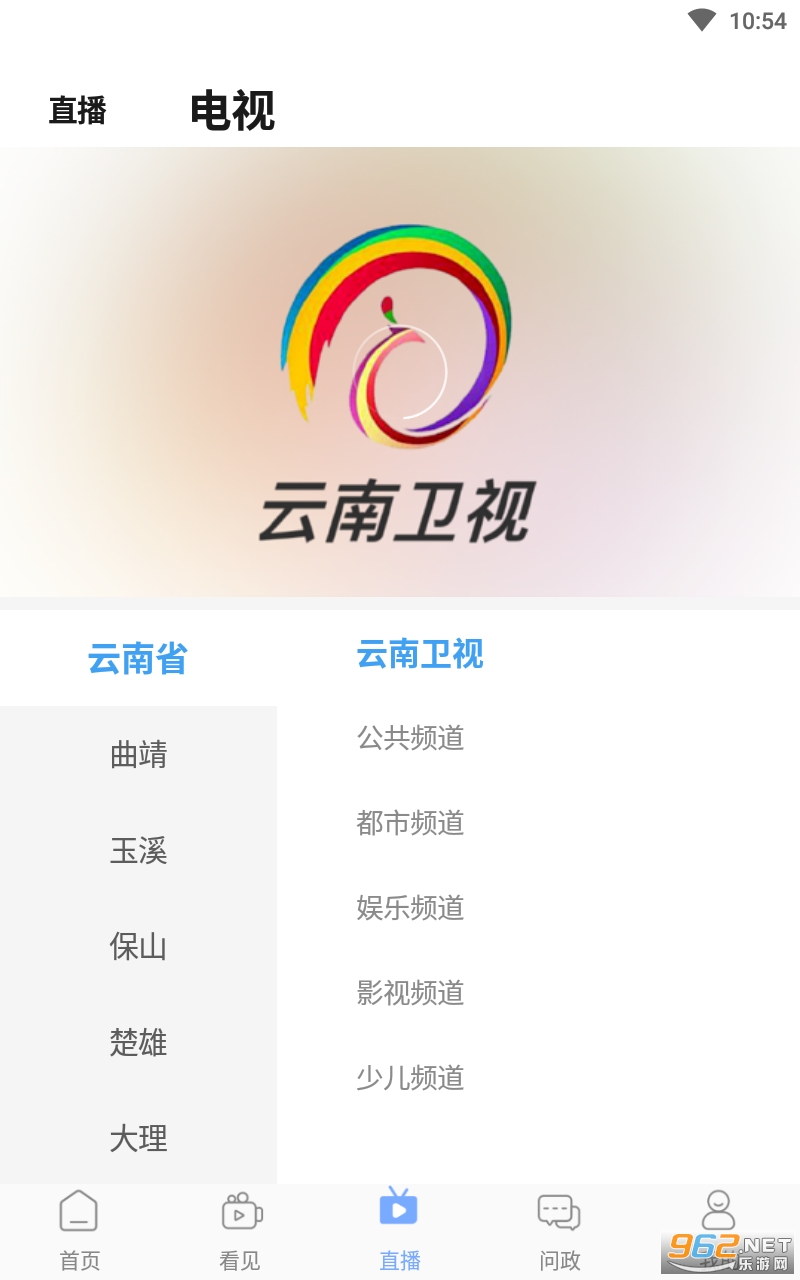Select the 电视 top tab
Image resolution: width=800 pixels, height=1280 pixels.
point(232,110)
